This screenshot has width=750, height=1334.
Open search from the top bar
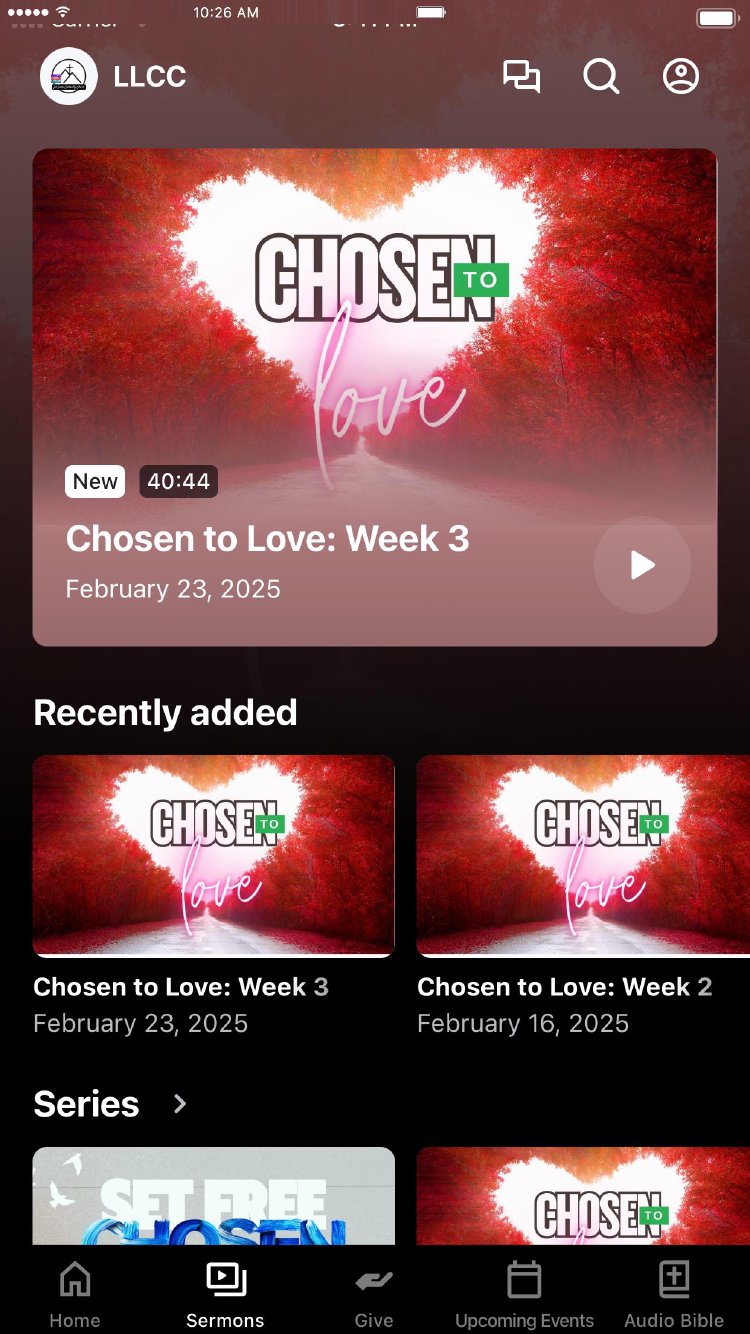601,77
